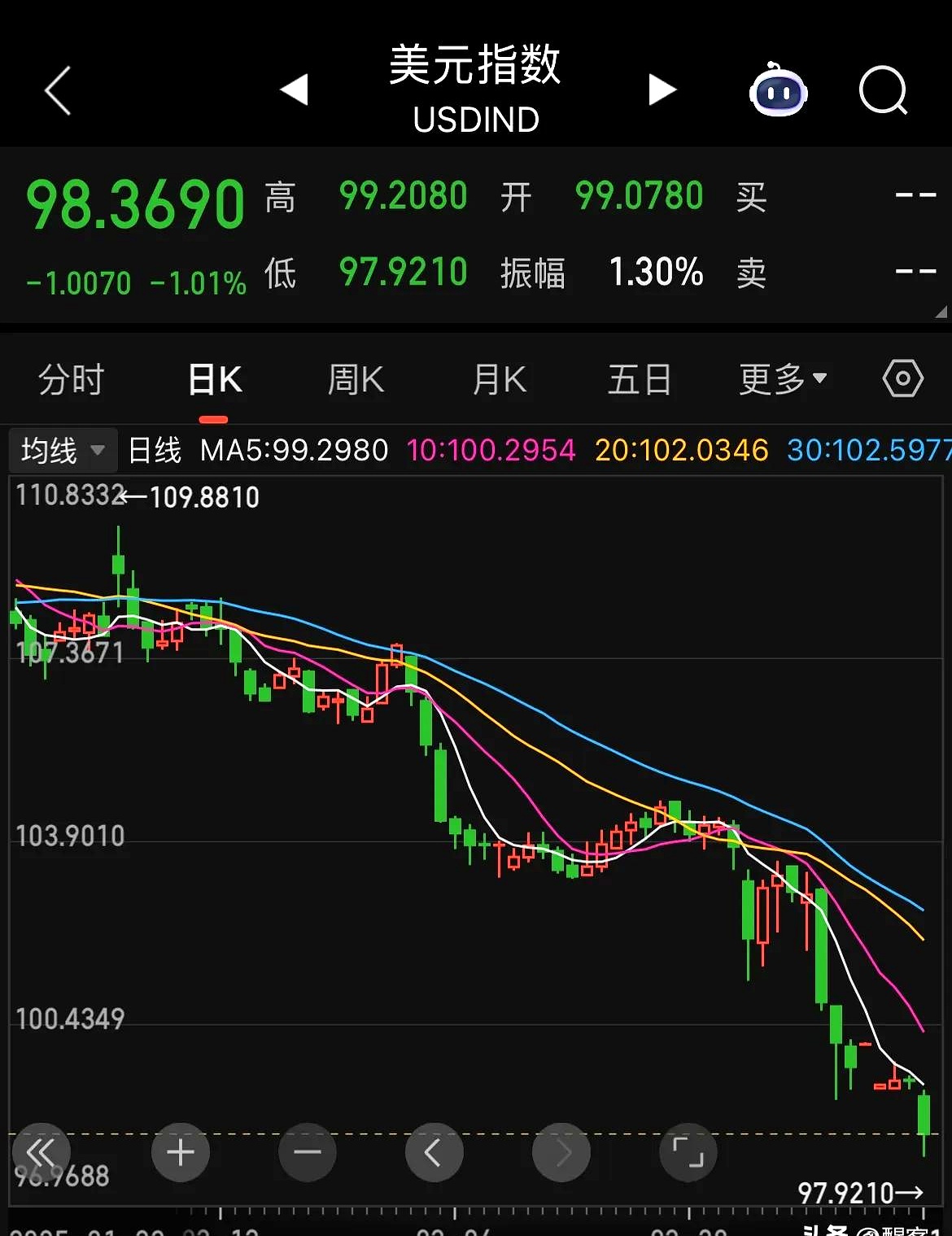Image resolution: width=952 pixels, height=1236 pixels.
Task: Tap the grayed right chevron pan icon
Action: point(561,1152)
